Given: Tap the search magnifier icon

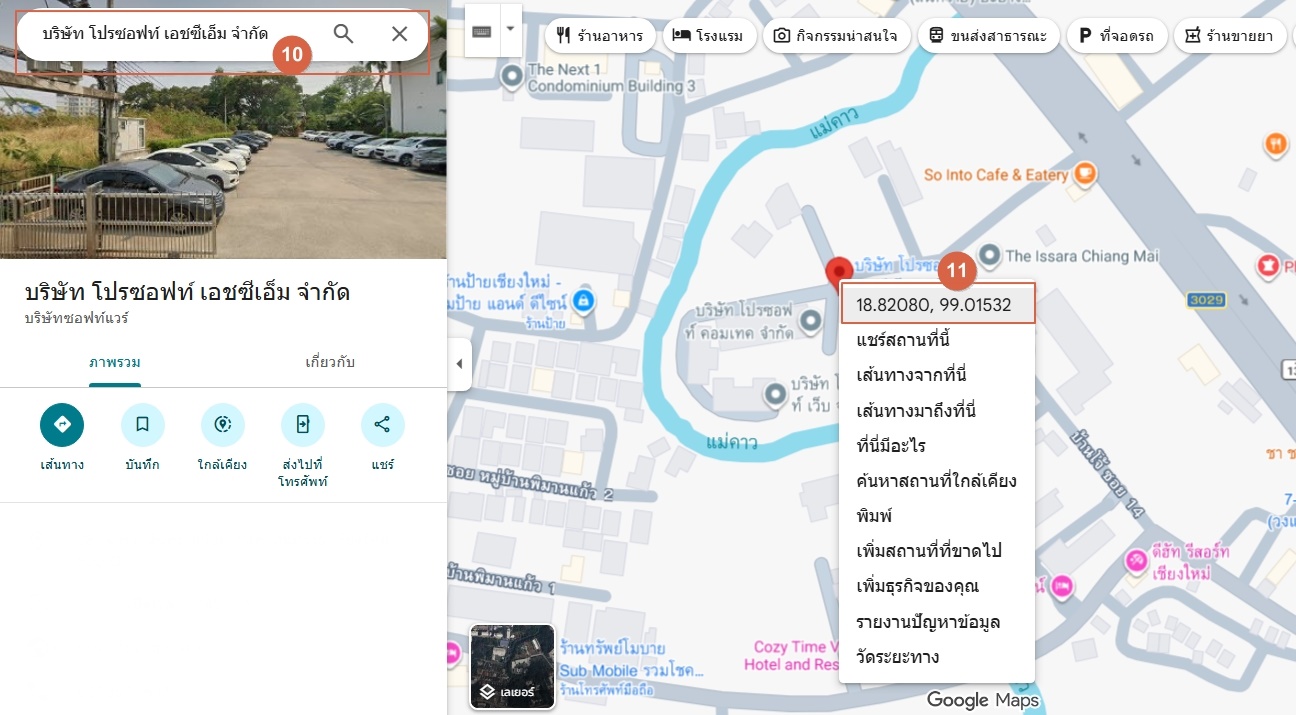Looking at the screenshot, I should [x=343, y=34].
